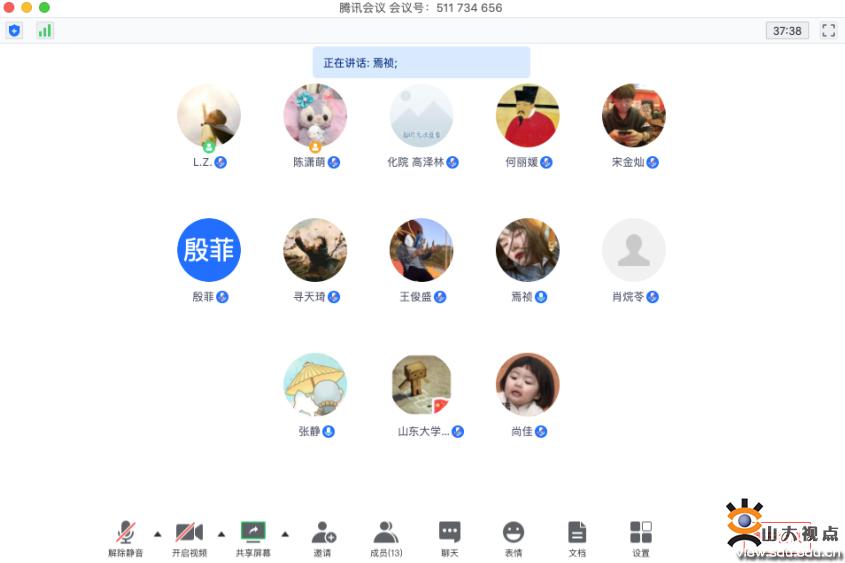Expand audio options arrow beside 解除静音
This screenshot has height=563, width=845.
coord(157,533)
